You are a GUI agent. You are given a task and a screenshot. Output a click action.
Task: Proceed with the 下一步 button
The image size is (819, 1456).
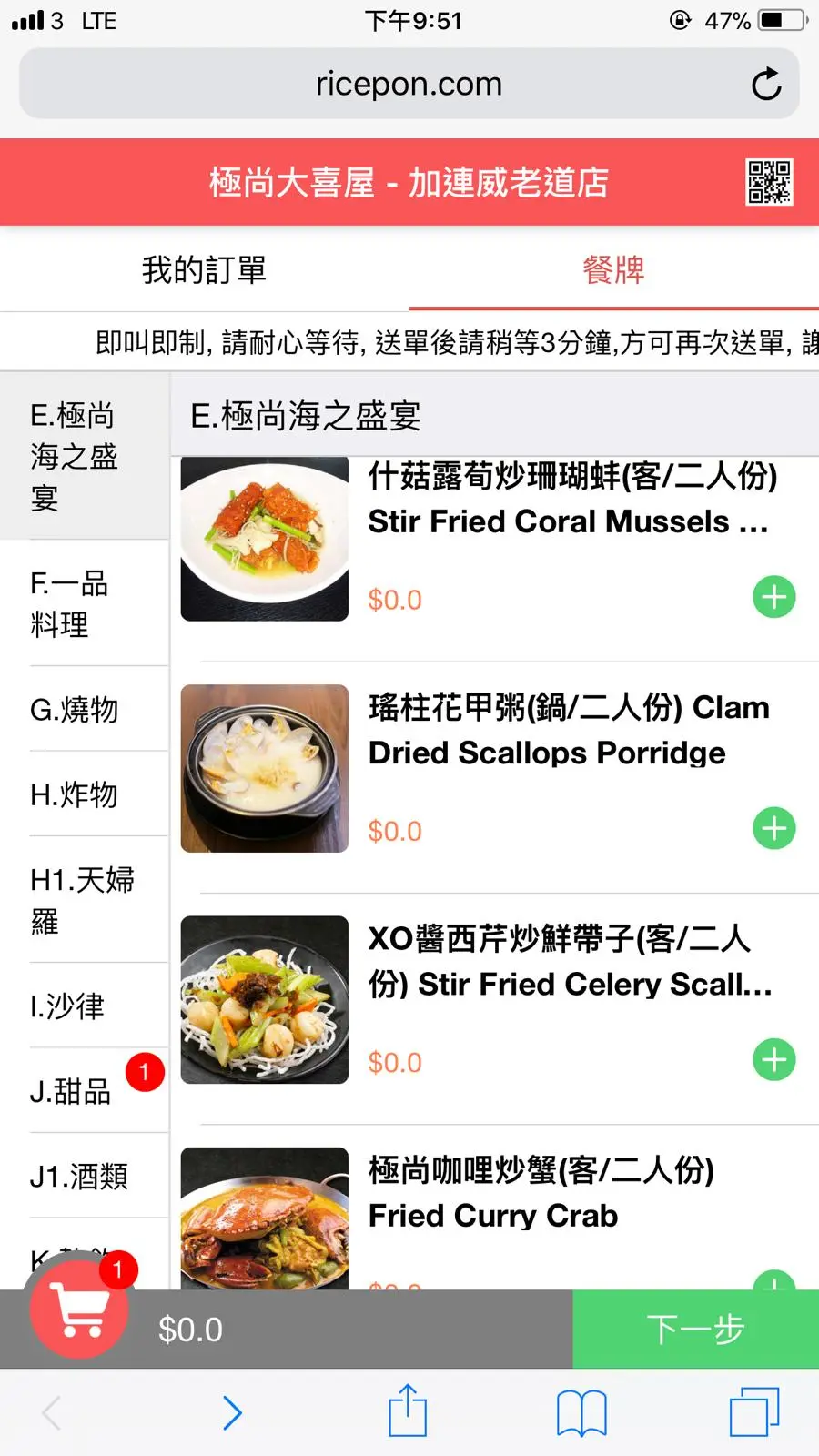pyautogui.click(x=695, y=1330)
